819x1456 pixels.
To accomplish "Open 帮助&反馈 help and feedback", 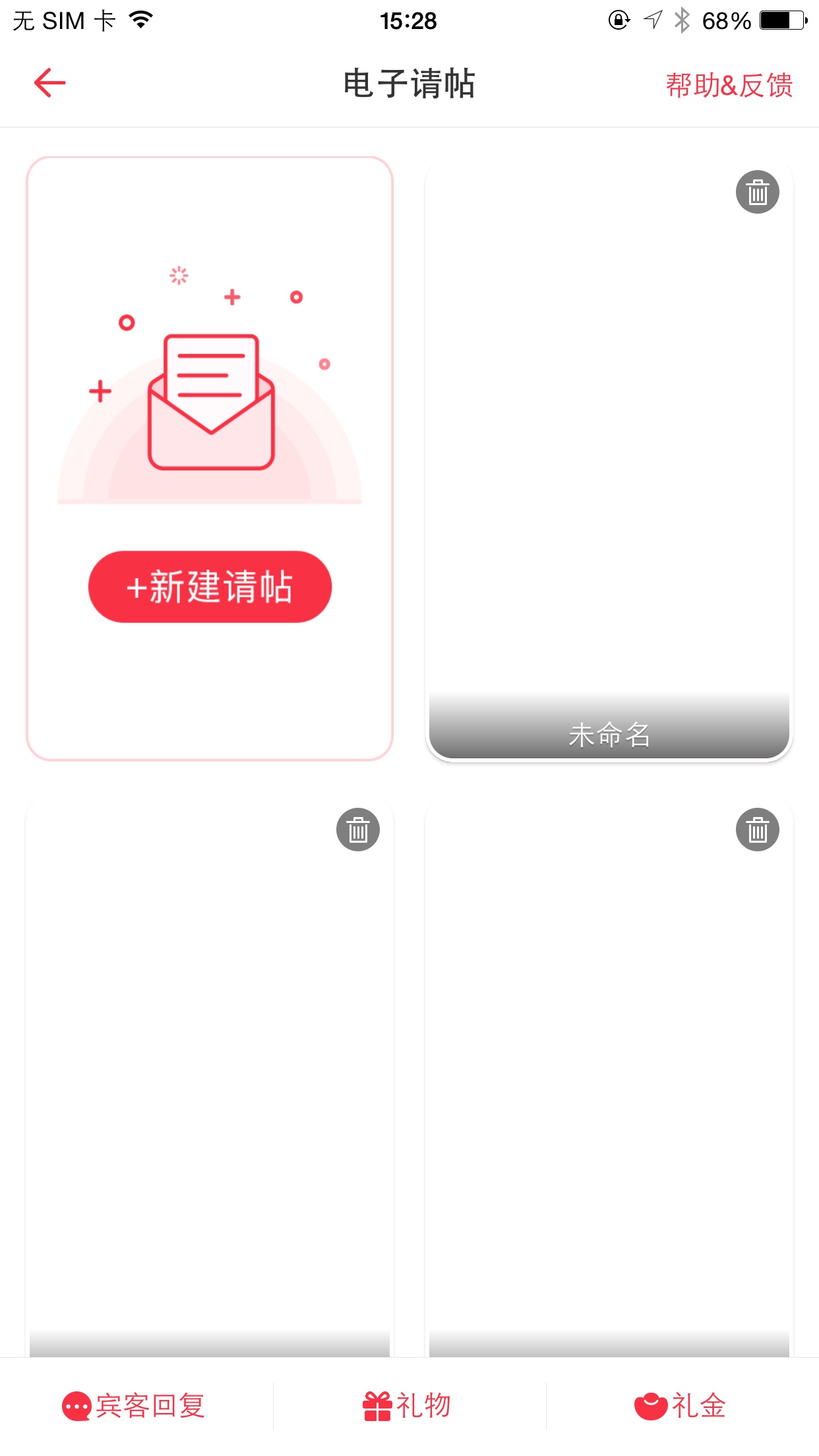I will point(729,85).
